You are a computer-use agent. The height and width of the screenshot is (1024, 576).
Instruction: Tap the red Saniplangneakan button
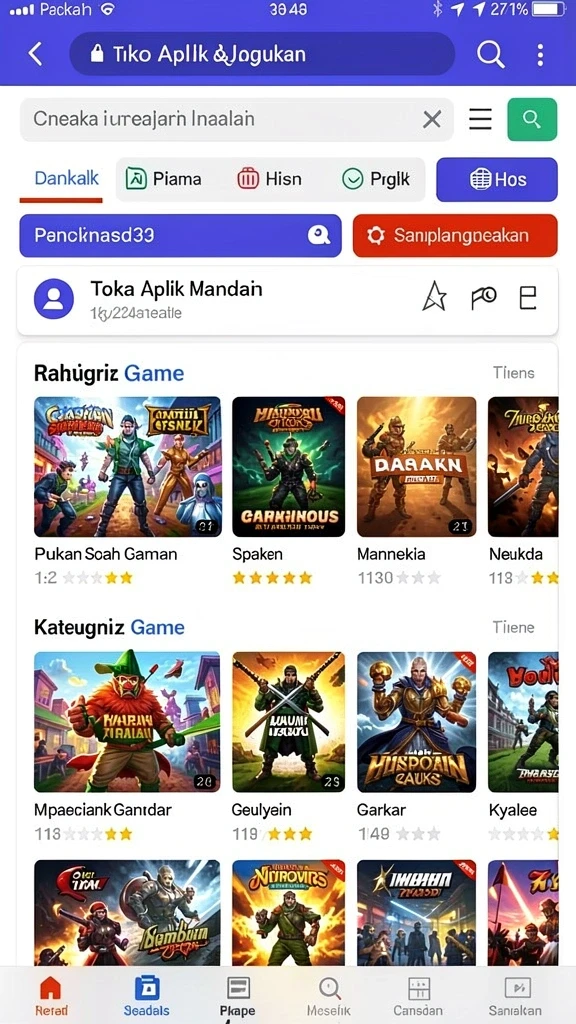(x=455, y=236)
